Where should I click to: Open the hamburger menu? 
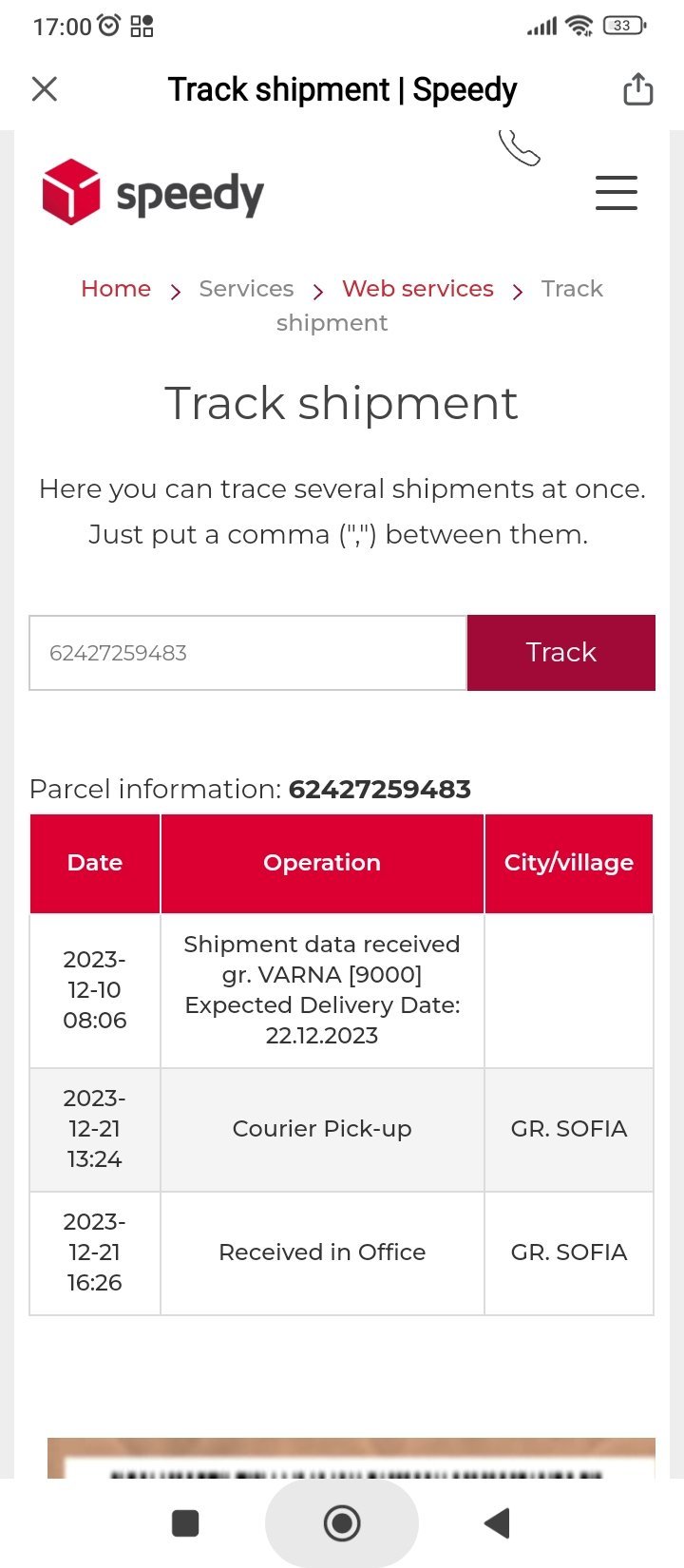616,193
